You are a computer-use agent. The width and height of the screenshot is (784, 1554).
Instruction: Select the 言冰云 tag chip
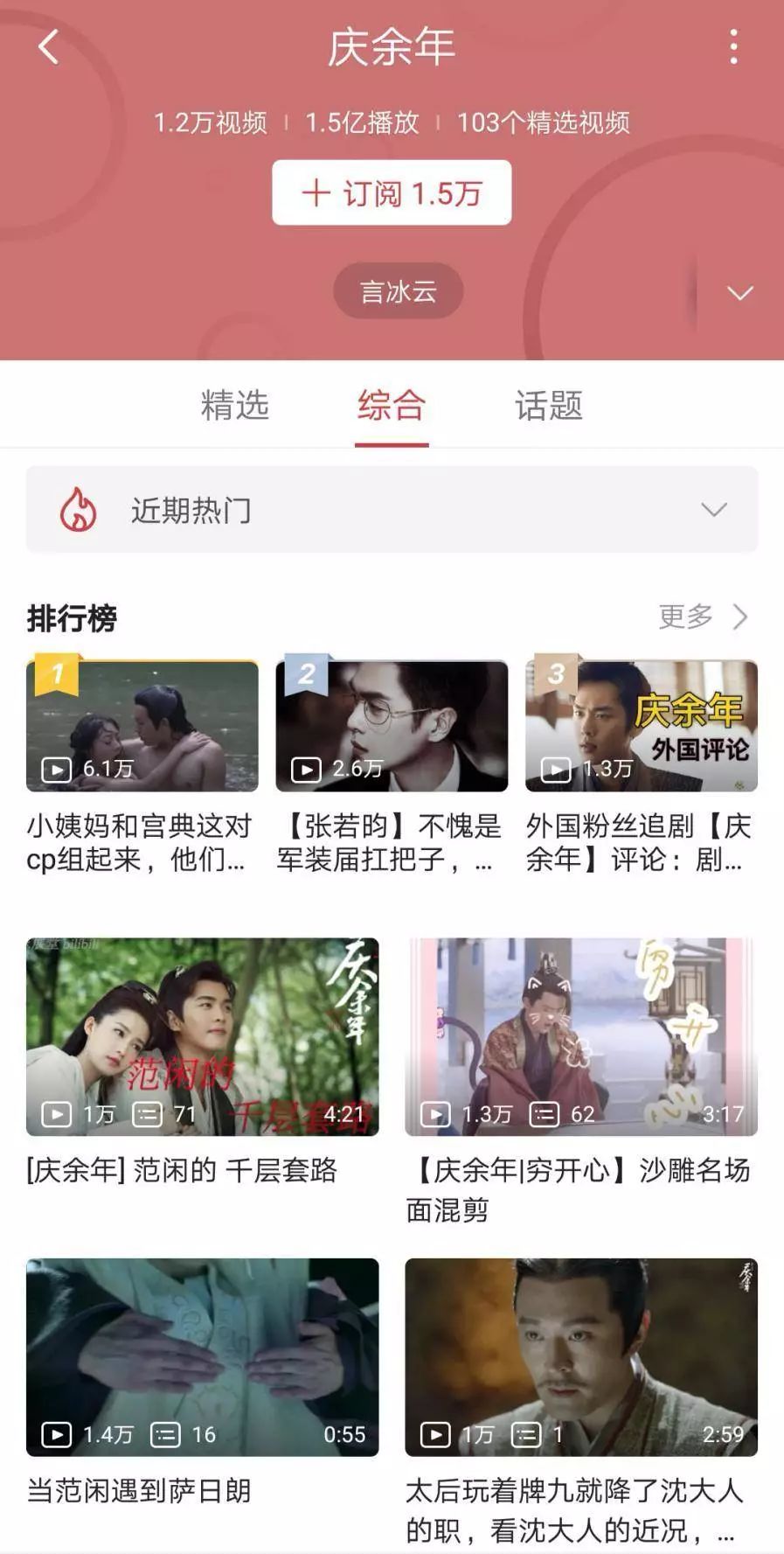[398, 291]
